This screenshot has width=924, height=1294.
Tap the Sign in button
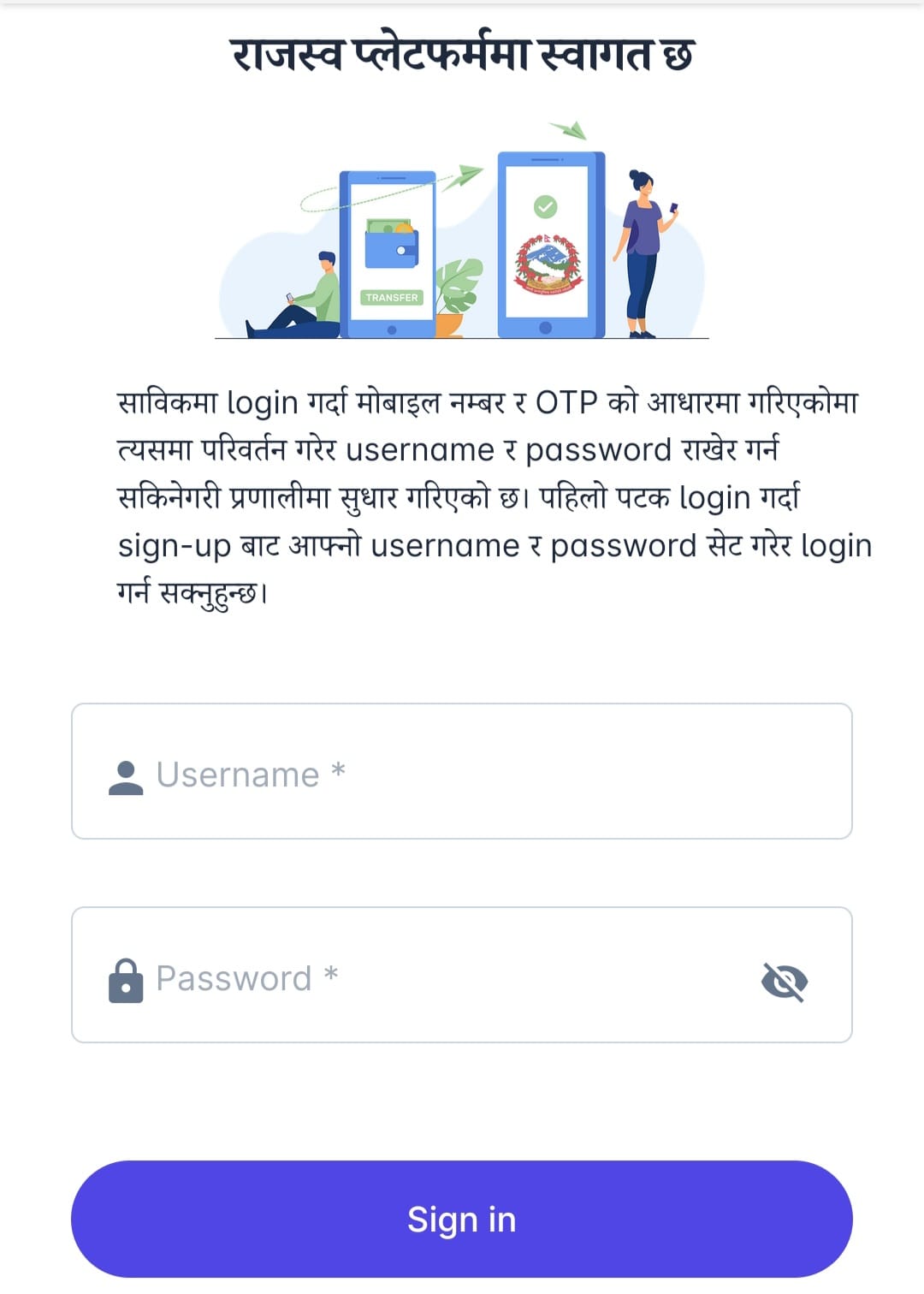click(x=462, y=1219)
